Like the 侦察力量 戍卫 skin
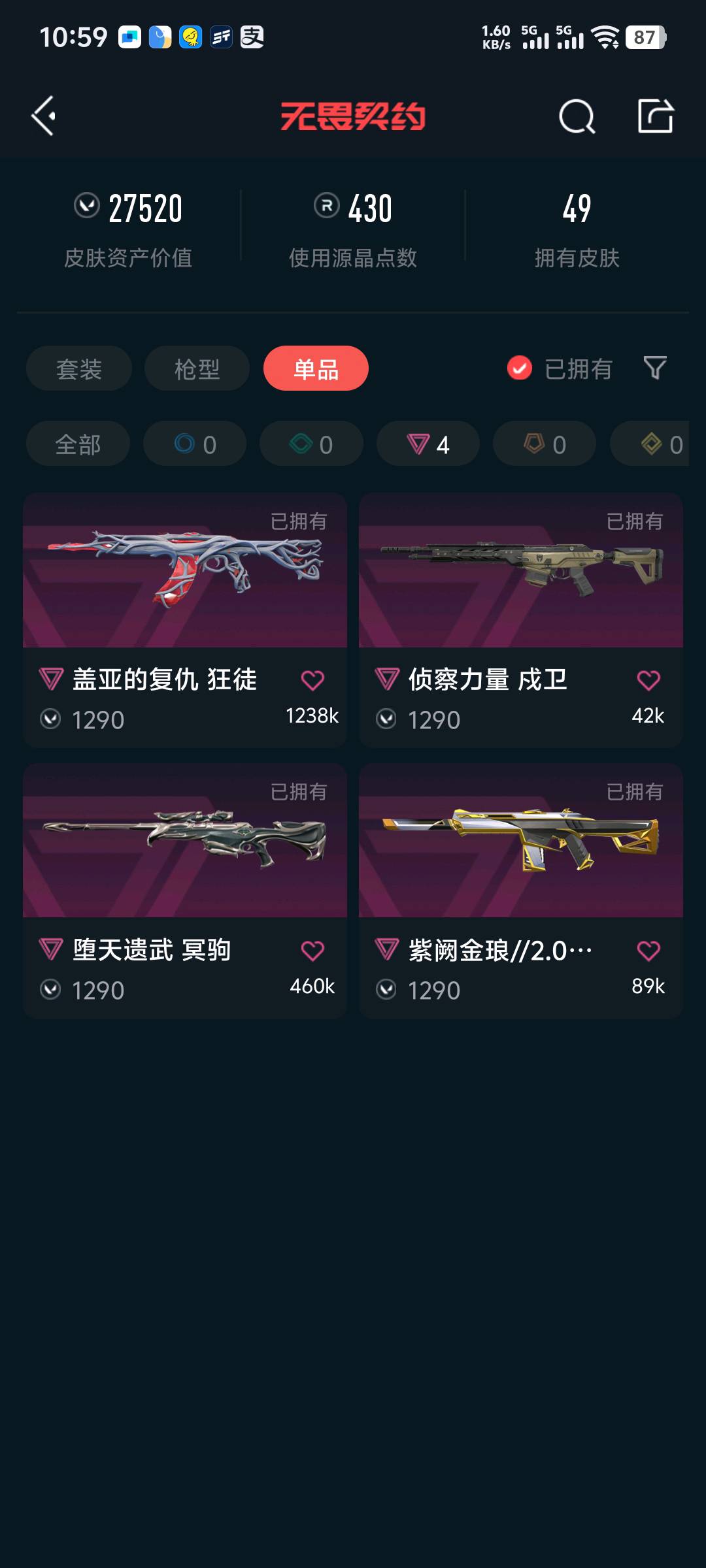 [x=648, y=680]
